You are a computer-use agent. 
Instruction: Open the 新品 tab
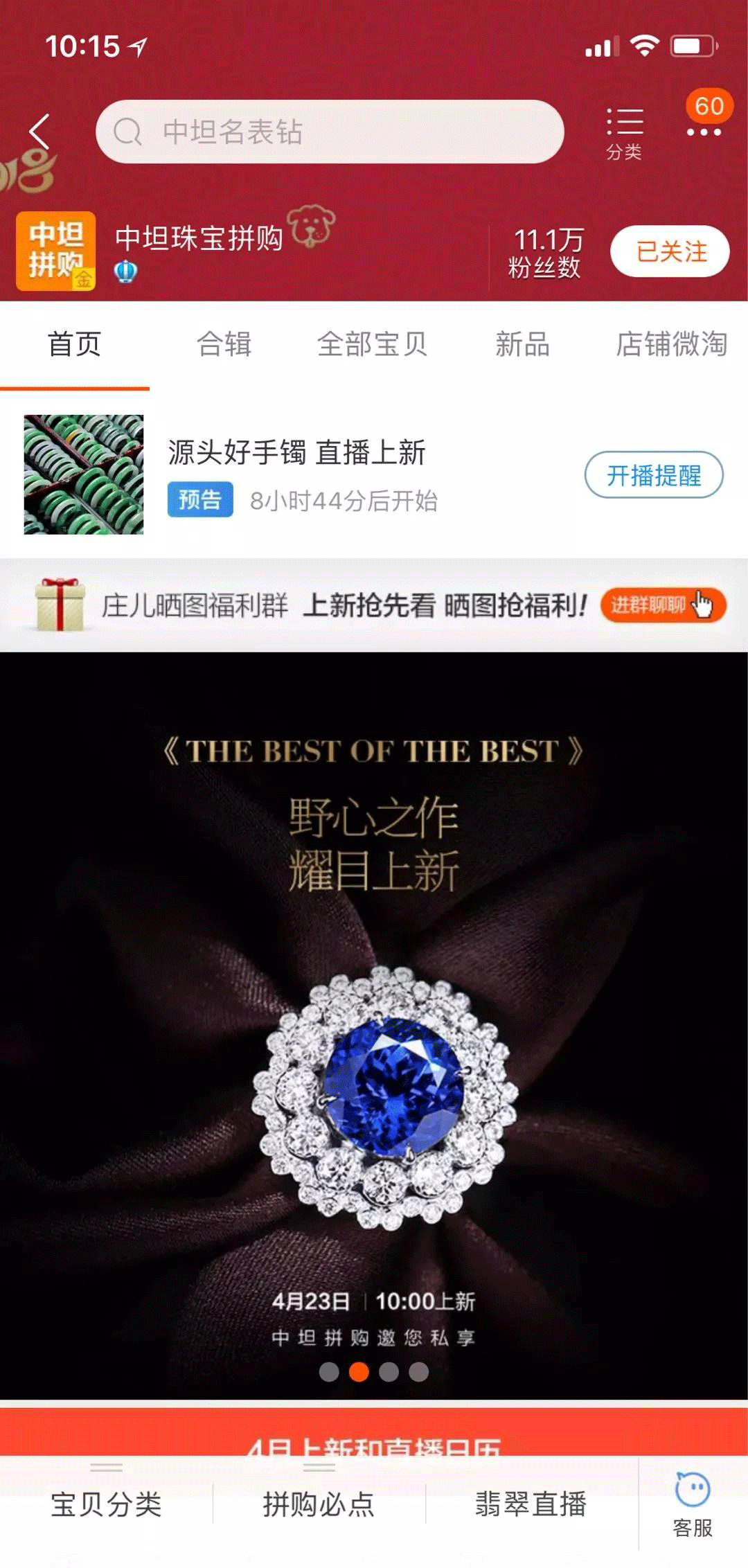click(522, 344)
